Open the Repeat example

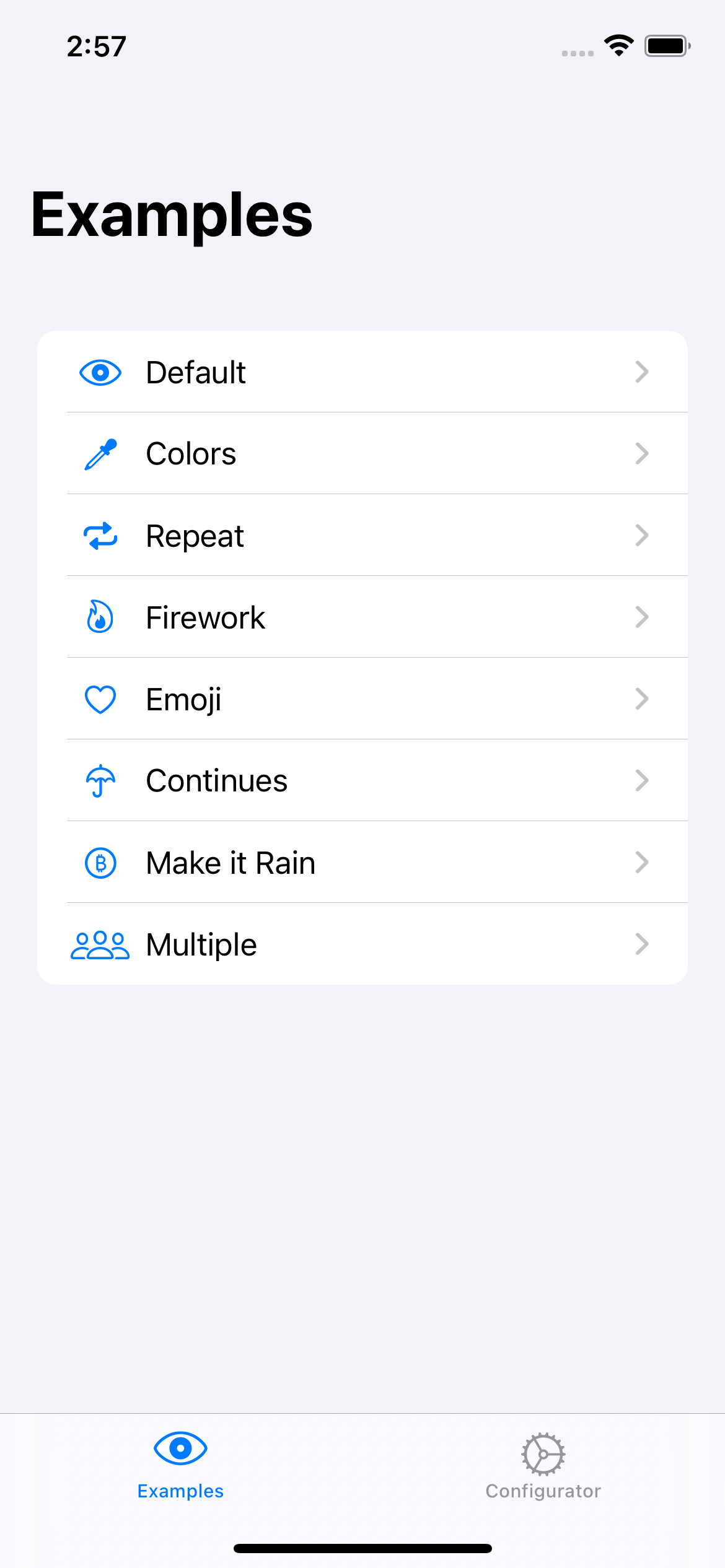pyautogui.click(x=362, y=536)
